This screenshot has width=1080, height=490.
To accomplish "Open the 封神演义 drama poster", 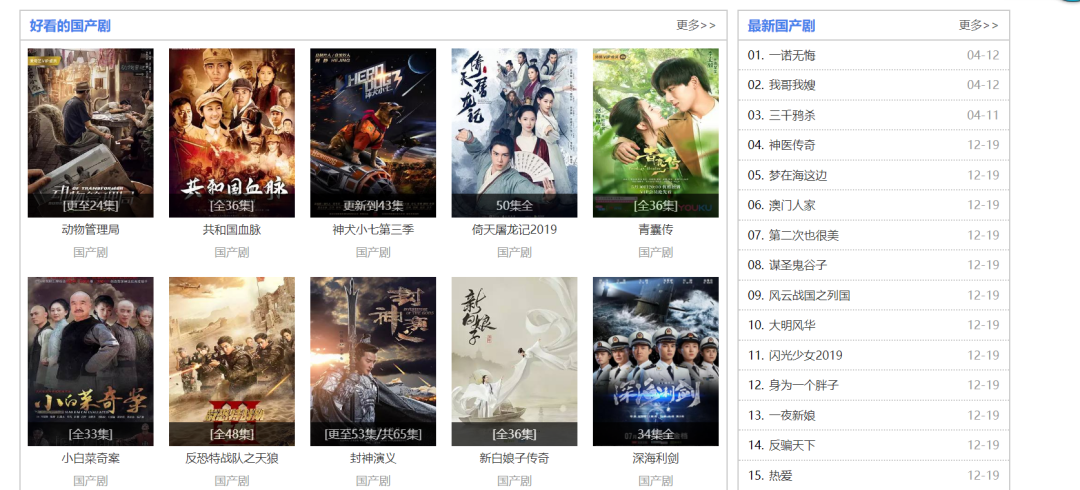I will [x=373, y=361].
